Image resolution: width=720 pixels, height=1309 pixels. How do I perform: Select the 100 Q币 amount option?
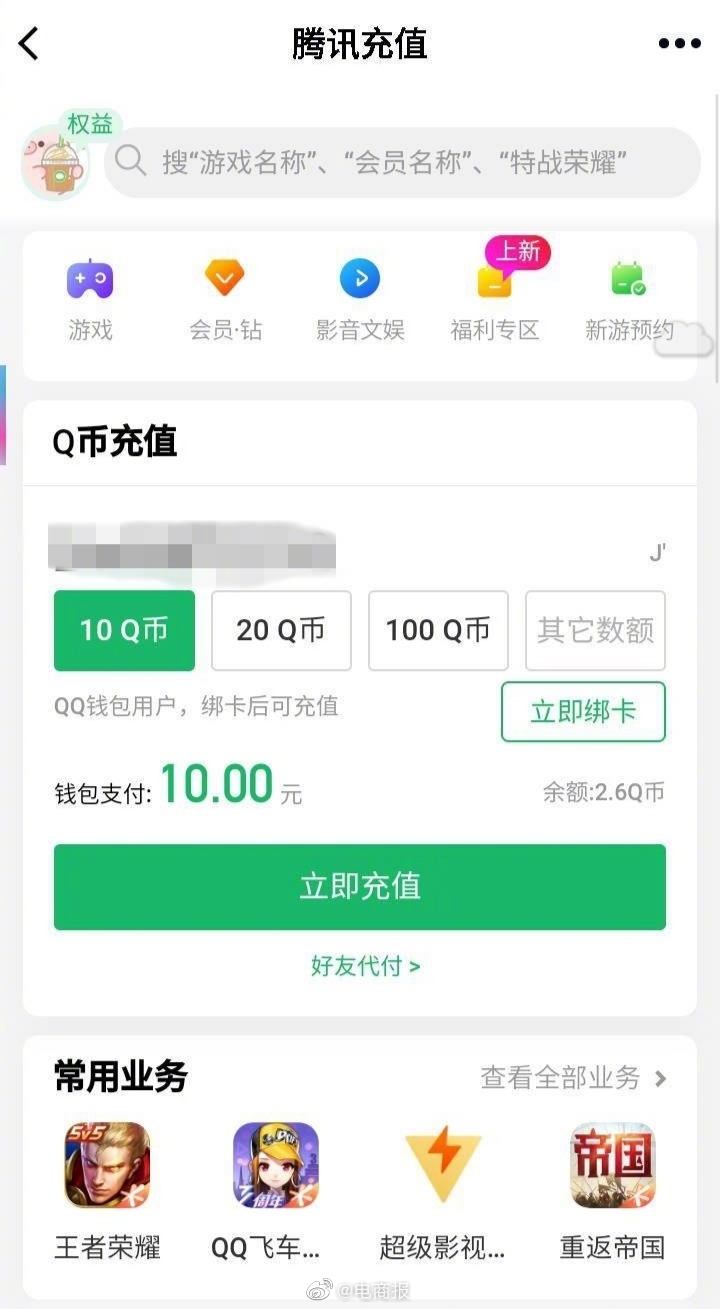click(438, 631)
